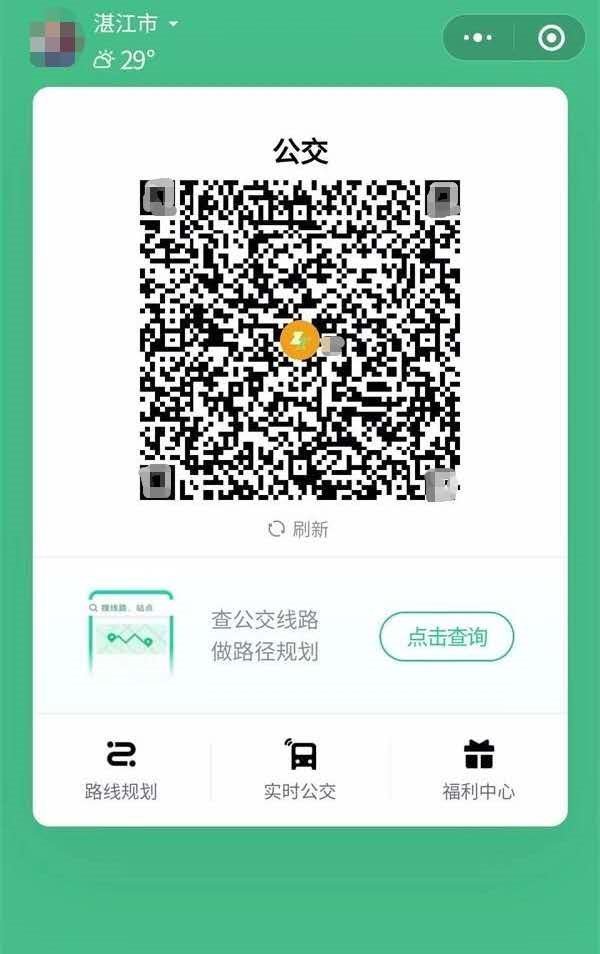Open 实时公交 real-time bus info

pyautogui.click(x=300, y=770)
